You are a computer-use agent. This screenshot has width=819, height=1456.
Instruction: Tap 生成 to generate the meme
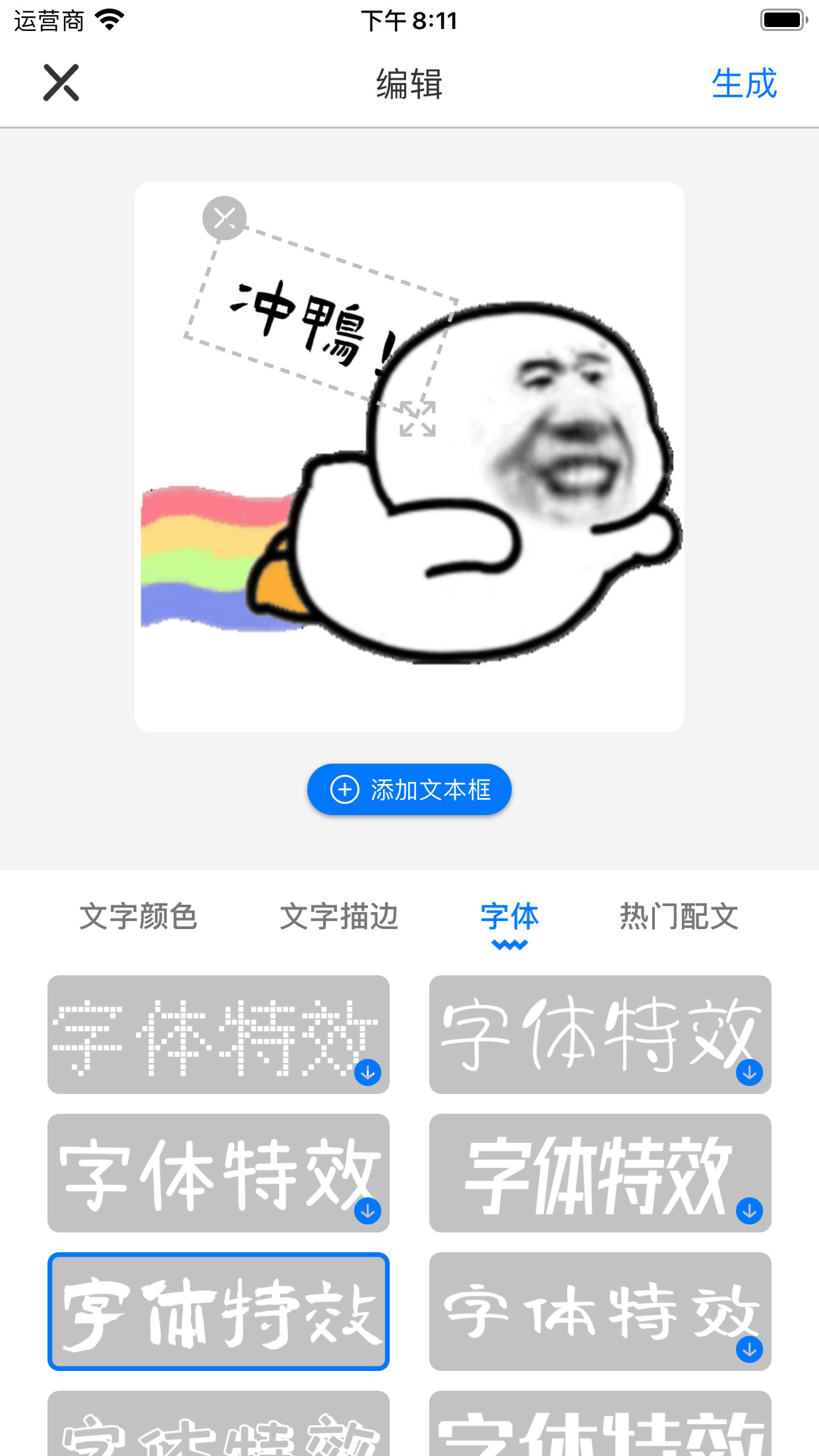click(744, 84)
